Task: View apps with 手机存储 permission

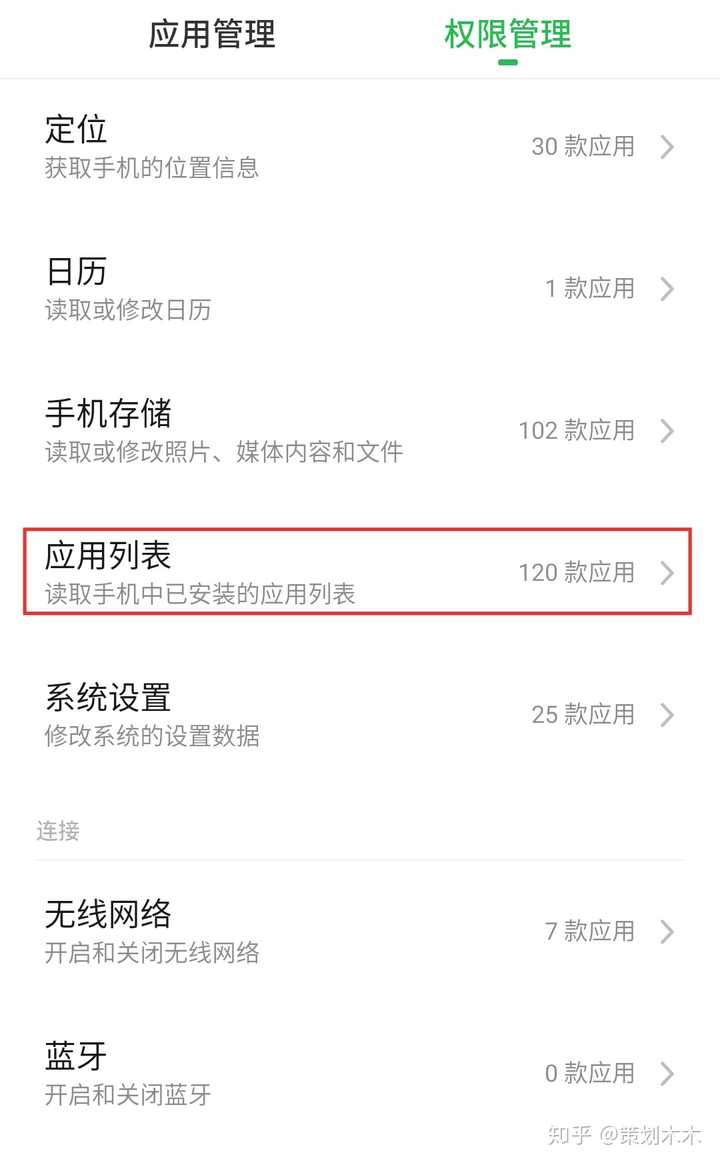Action: (x=360, y=431)
